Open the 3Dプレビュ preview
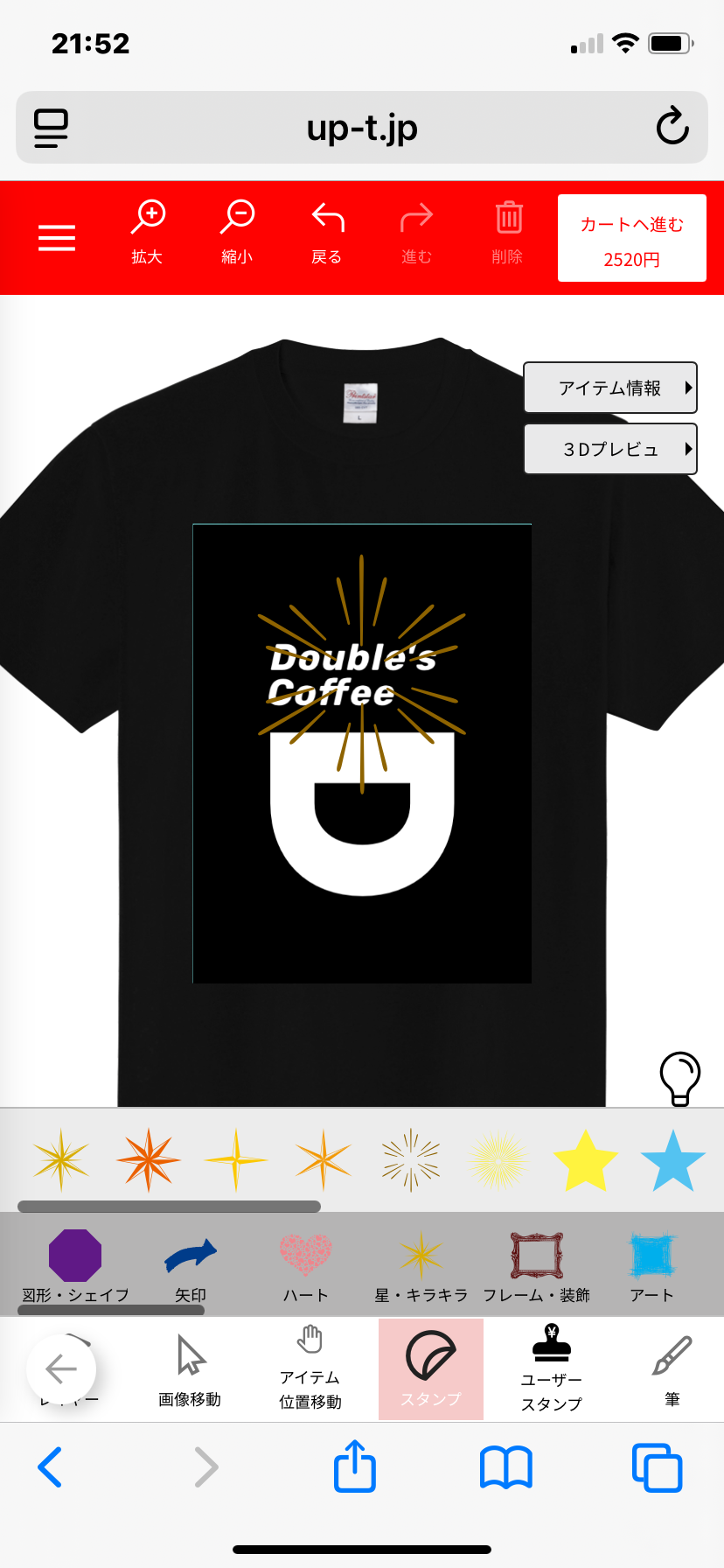 pyautogui.click(x=610, y=449)
